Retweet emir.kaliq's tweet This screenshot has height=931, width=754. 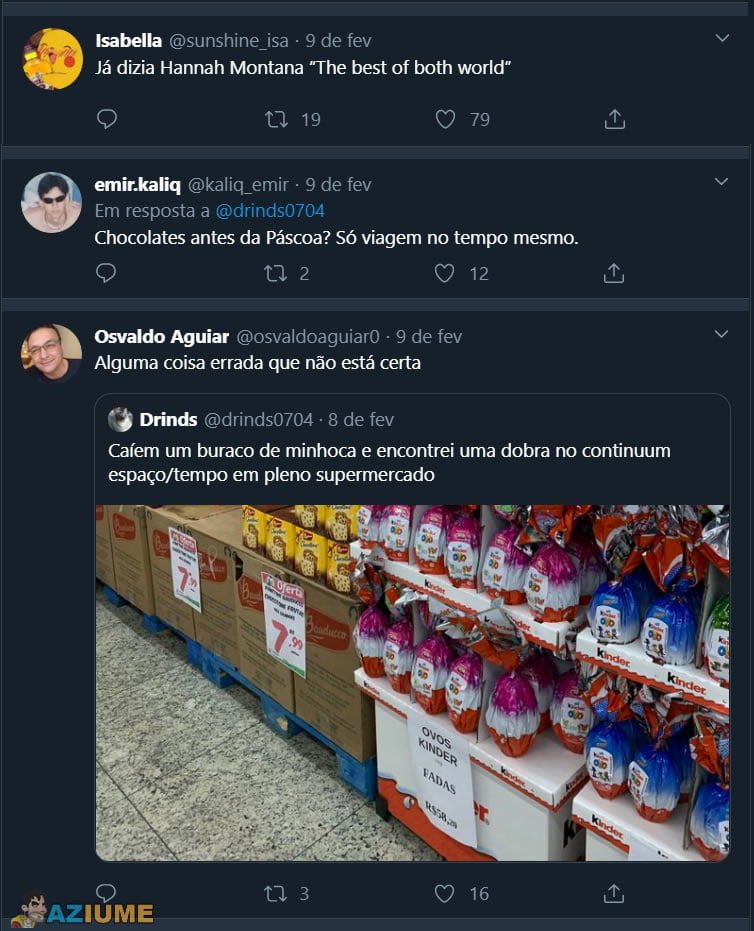tap(277, 273)
